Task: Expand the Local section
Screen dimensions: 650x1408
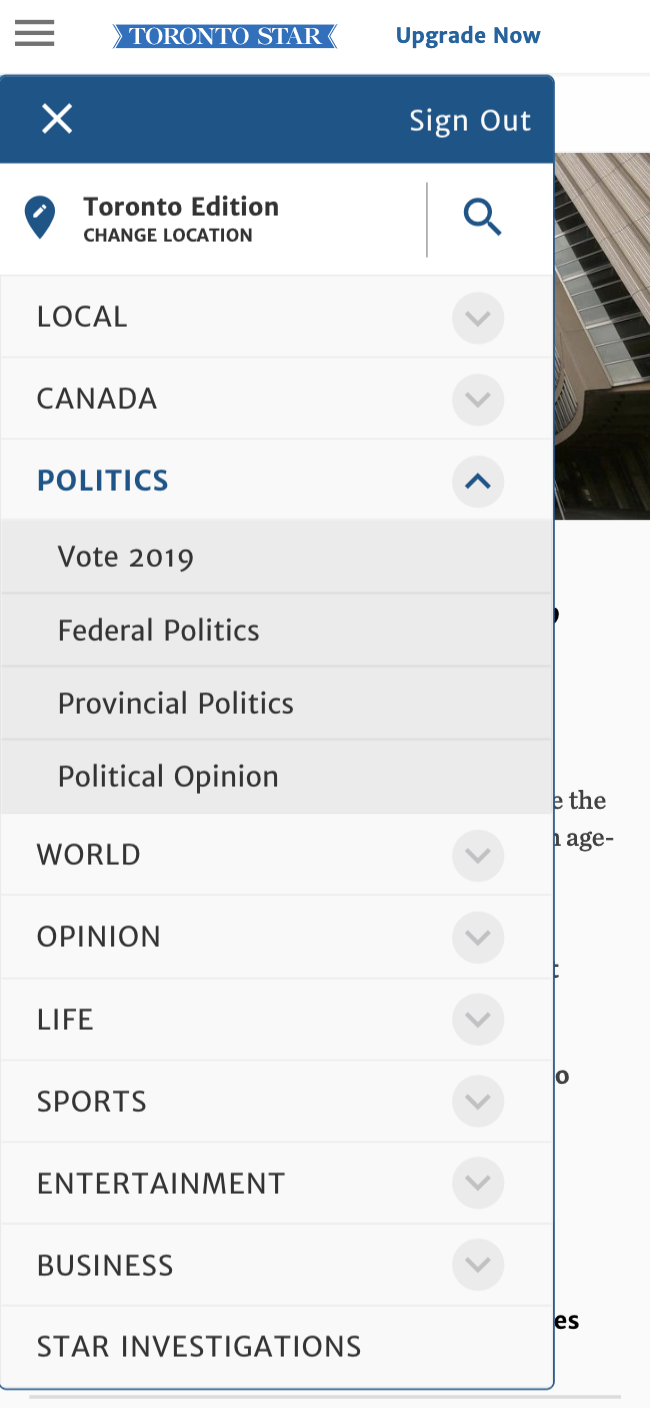Action: [x=478, y=318]
